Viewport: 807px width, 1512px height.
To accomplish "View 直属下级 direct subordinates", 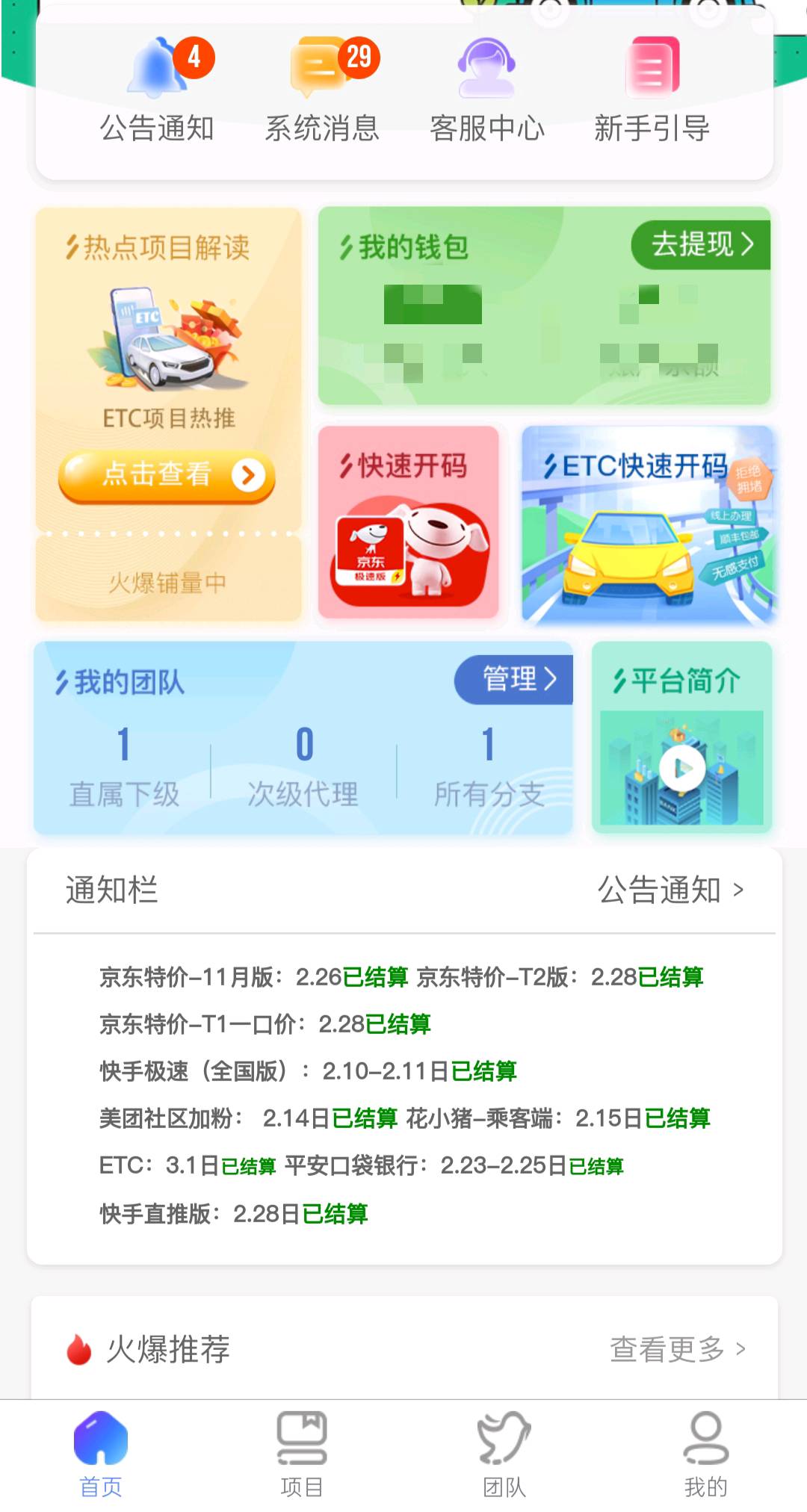I will 124,766.
